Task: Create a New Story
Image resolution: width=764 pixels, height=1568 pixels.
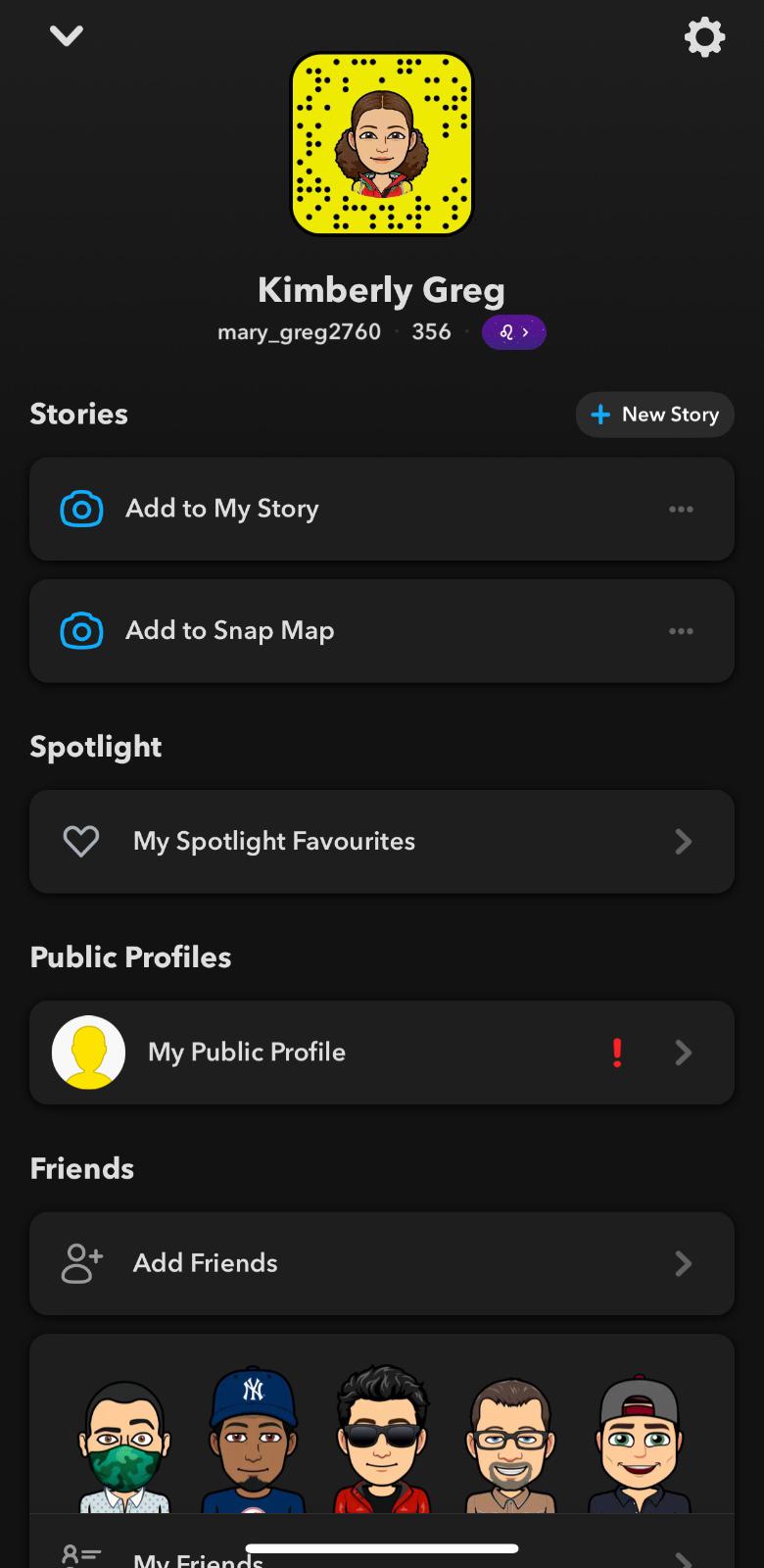Action: pyautogui.click(x=654, y=415)
